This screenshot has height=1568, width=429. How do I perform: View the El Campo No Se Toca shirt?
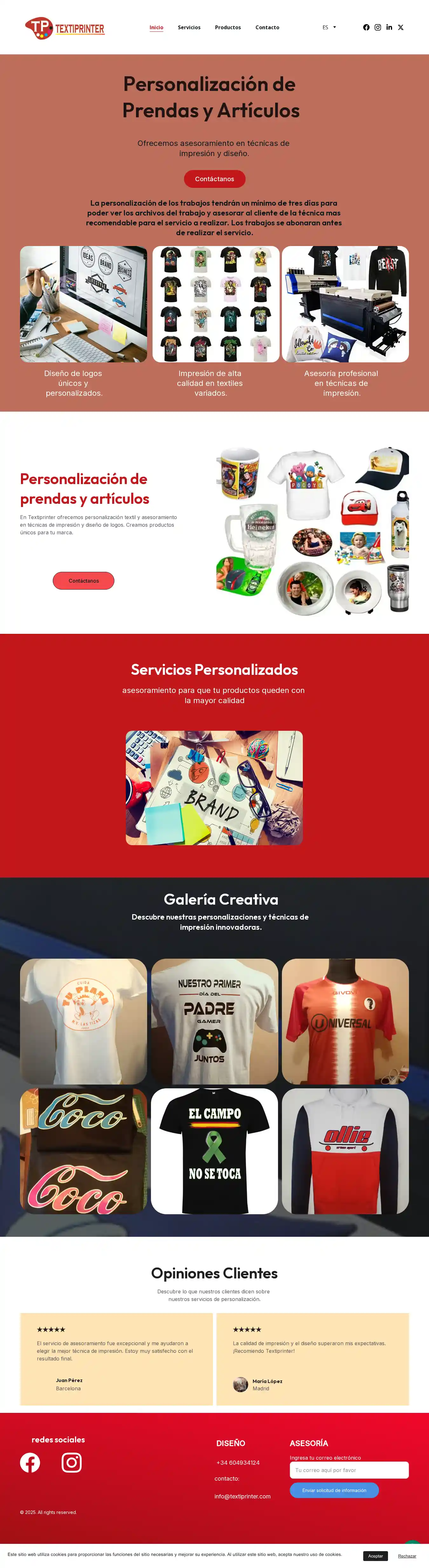click(214, 1150)
